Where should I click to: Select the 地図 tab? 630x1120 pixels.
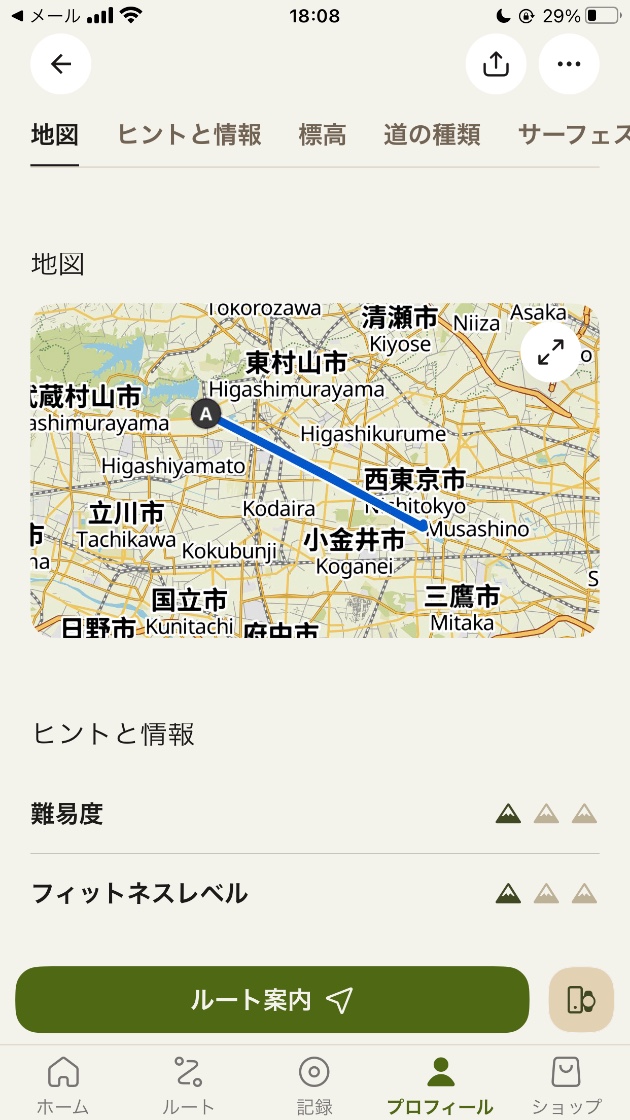55,135
